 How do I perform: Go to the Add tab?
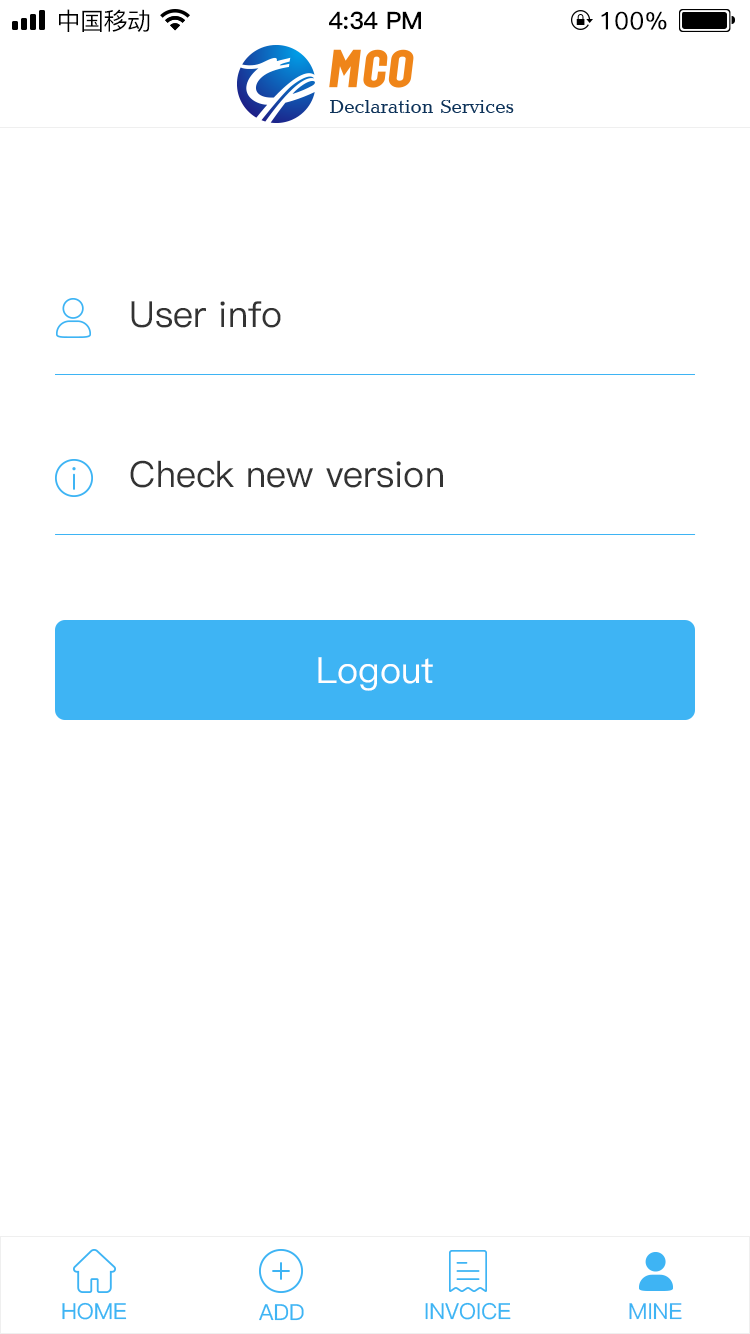click(281, 1286)
